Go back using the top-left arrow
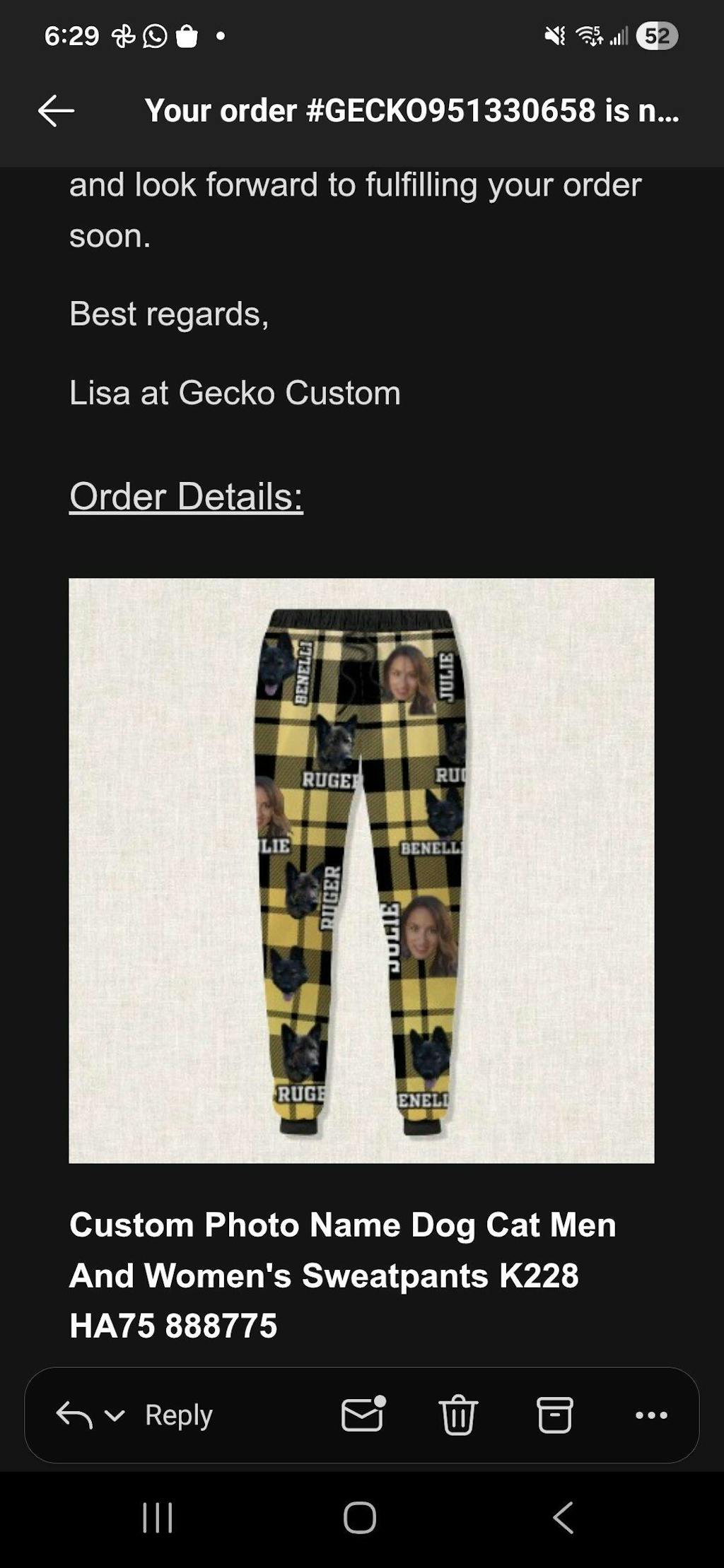 click(57, 111)
